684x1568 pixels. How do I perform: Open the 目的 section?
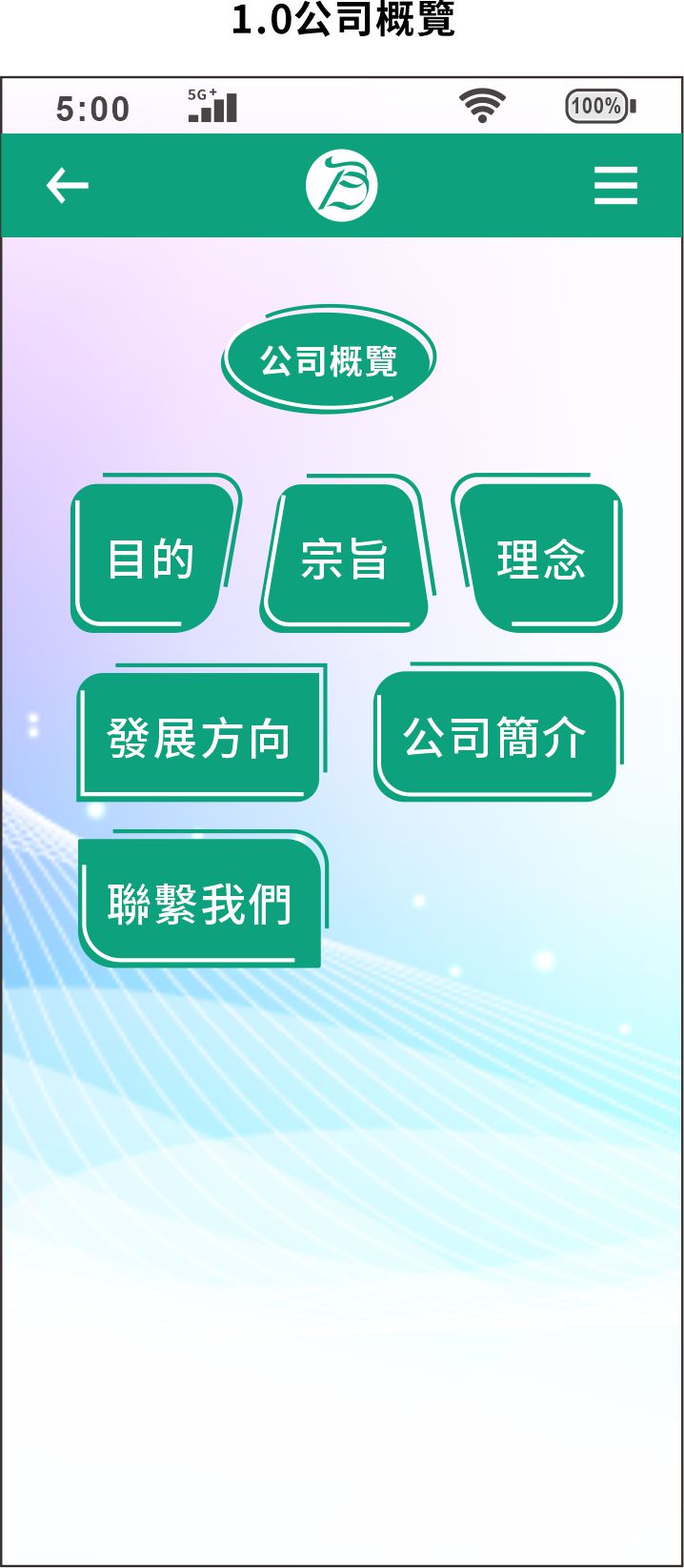pos(151,559)
